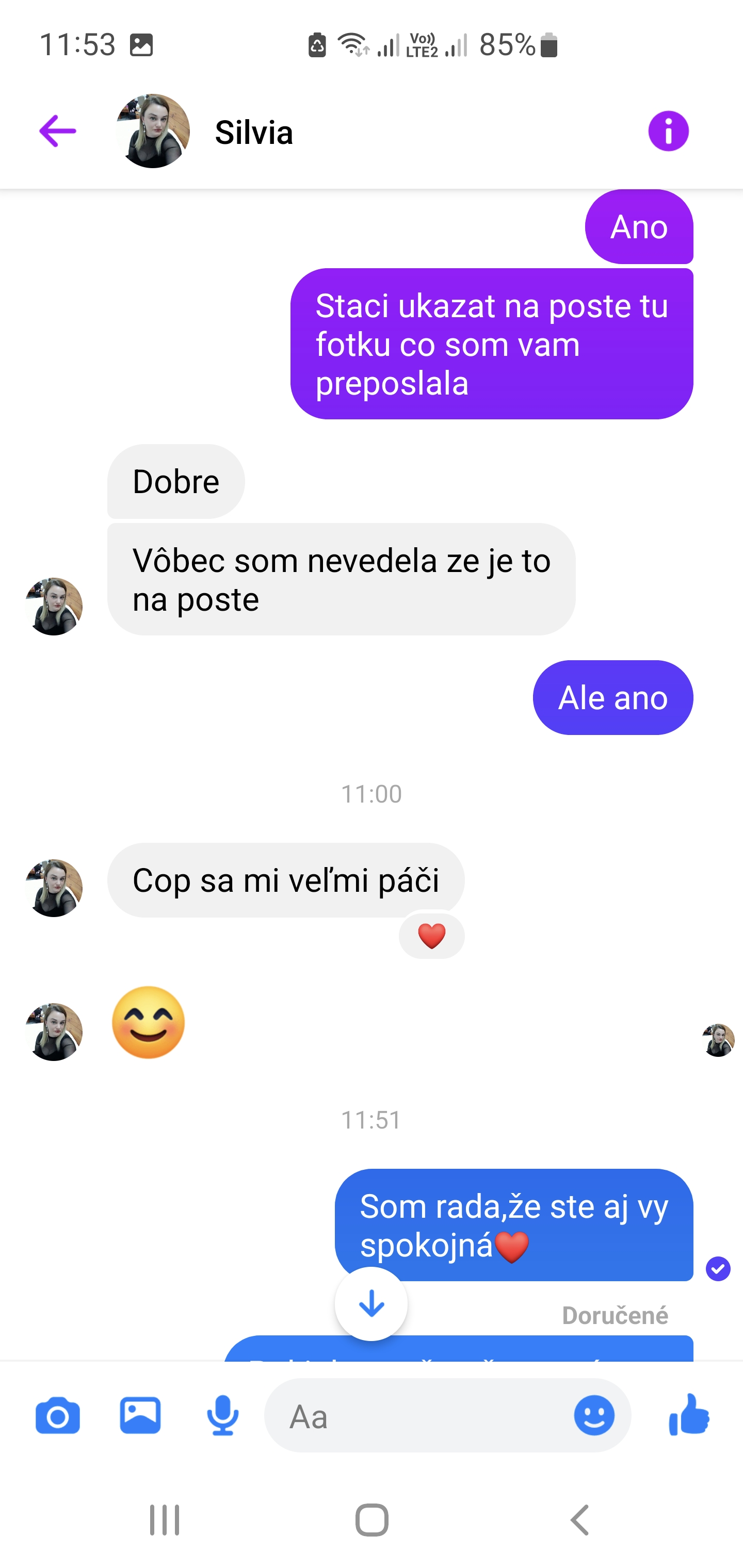
Task: Open Silvia's profile from the header
Action: (153, 131)
